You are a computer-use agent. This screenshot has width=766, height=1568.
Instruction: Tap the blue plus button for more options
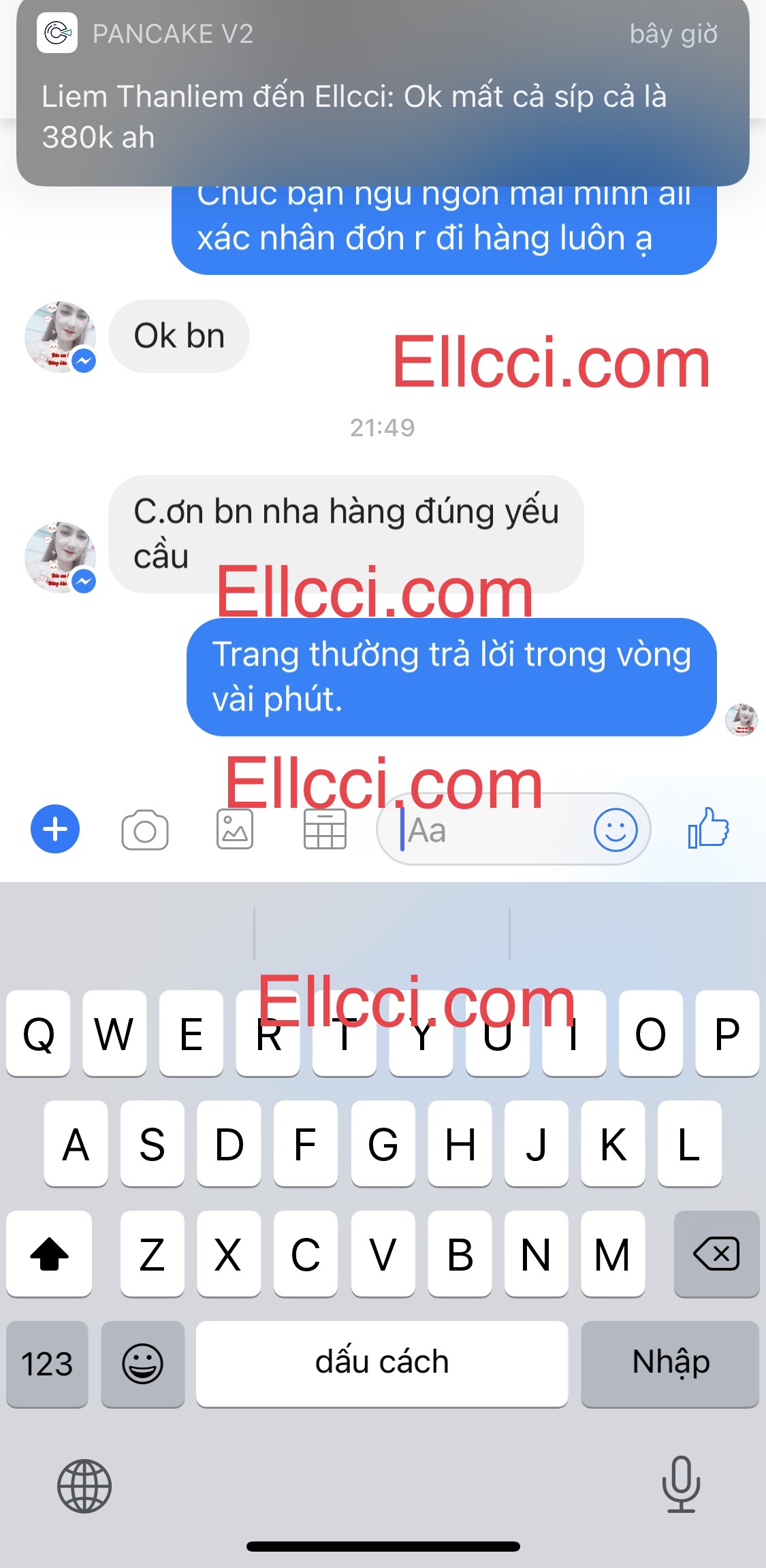[x=55, y=829]
